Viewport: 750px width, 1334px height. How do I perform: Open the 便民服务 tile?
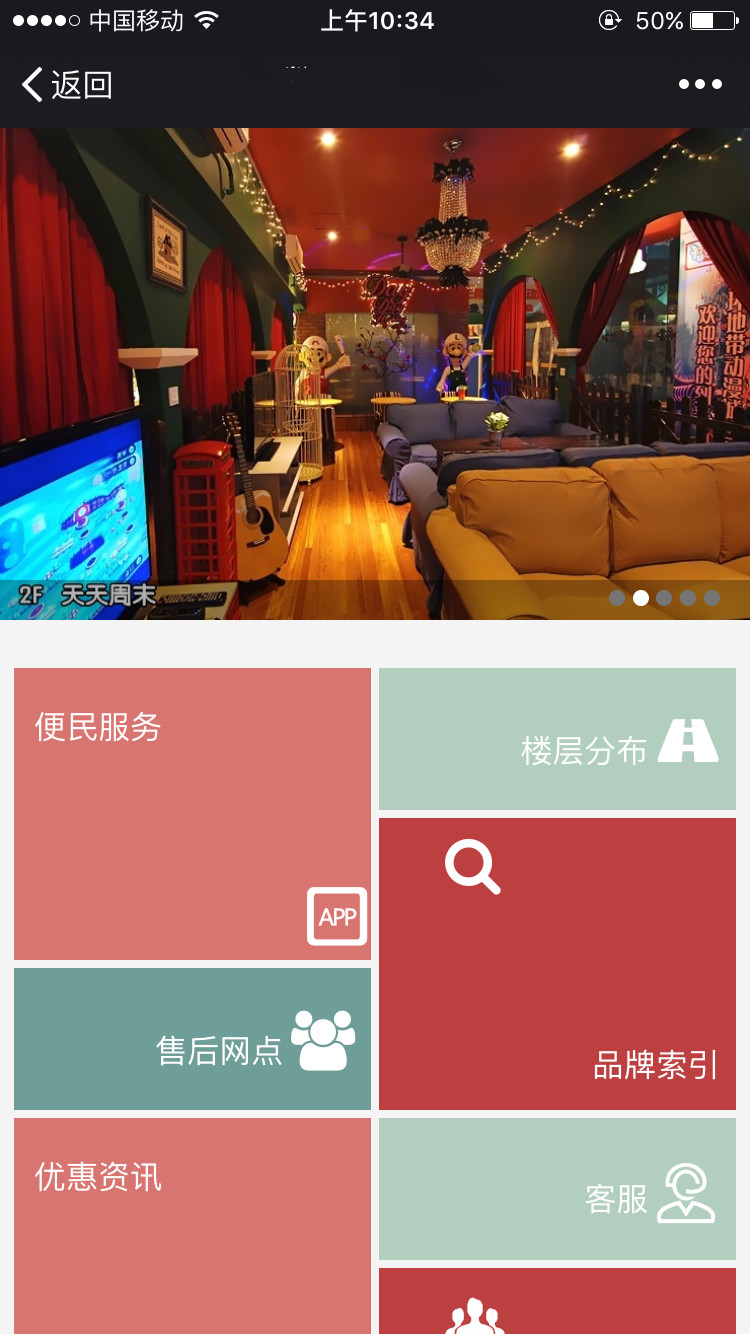[192, 813]
